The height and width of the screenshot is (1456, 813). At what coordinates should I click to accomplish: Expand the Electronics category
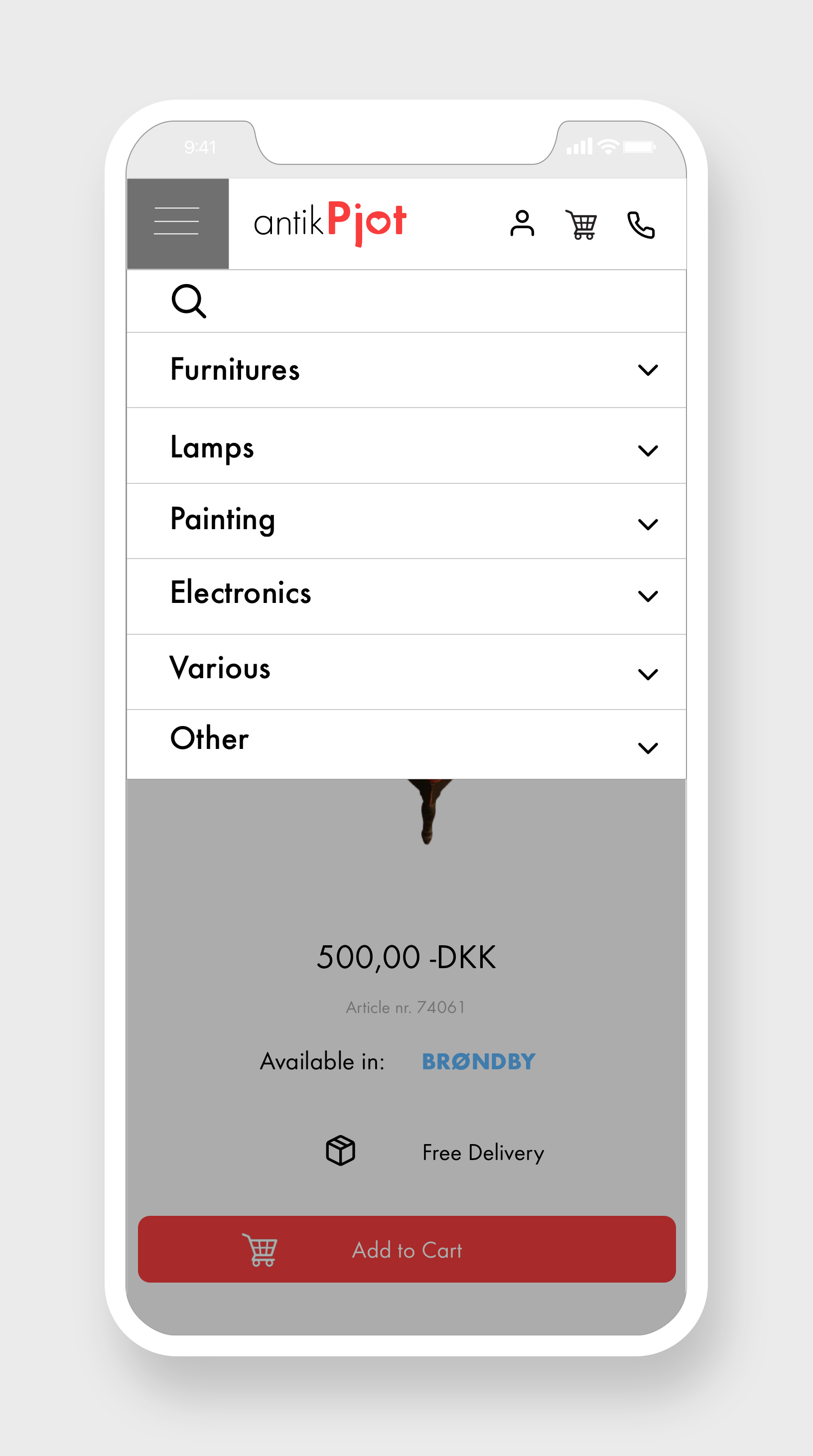click(647, 596)
